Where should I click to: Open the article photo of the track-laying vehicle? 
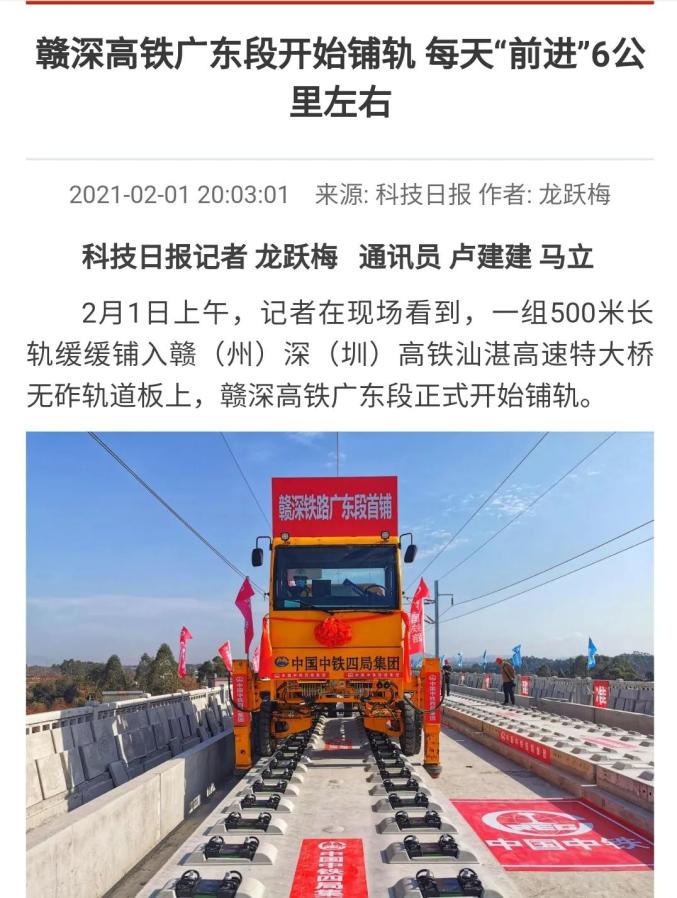(339, 663)
